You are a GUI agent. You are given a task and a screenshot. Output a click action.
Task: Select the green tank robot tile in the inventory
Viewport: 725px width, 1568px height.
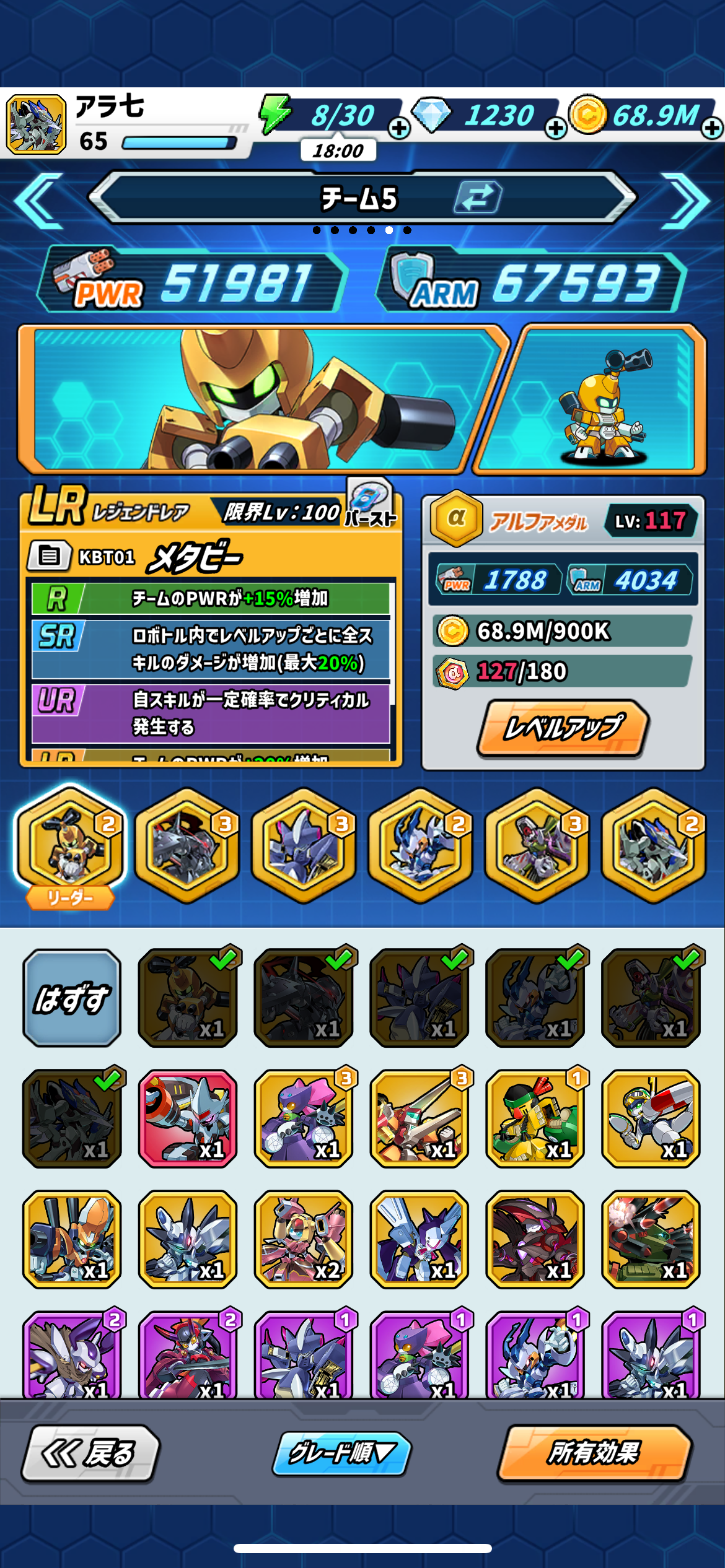[651, 1239]
